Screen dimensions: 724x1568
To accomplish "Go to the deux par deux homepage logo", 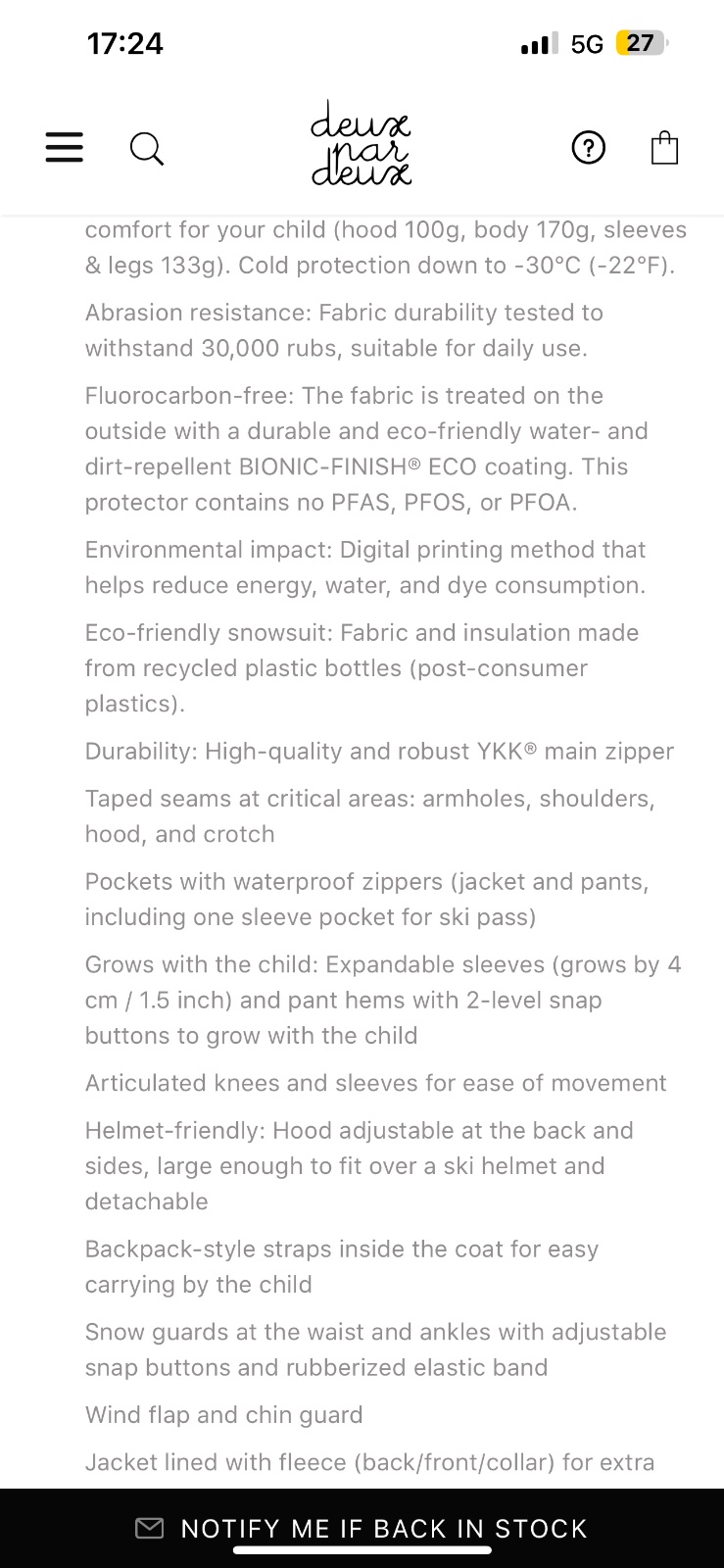I will click(x=361, y=143).
